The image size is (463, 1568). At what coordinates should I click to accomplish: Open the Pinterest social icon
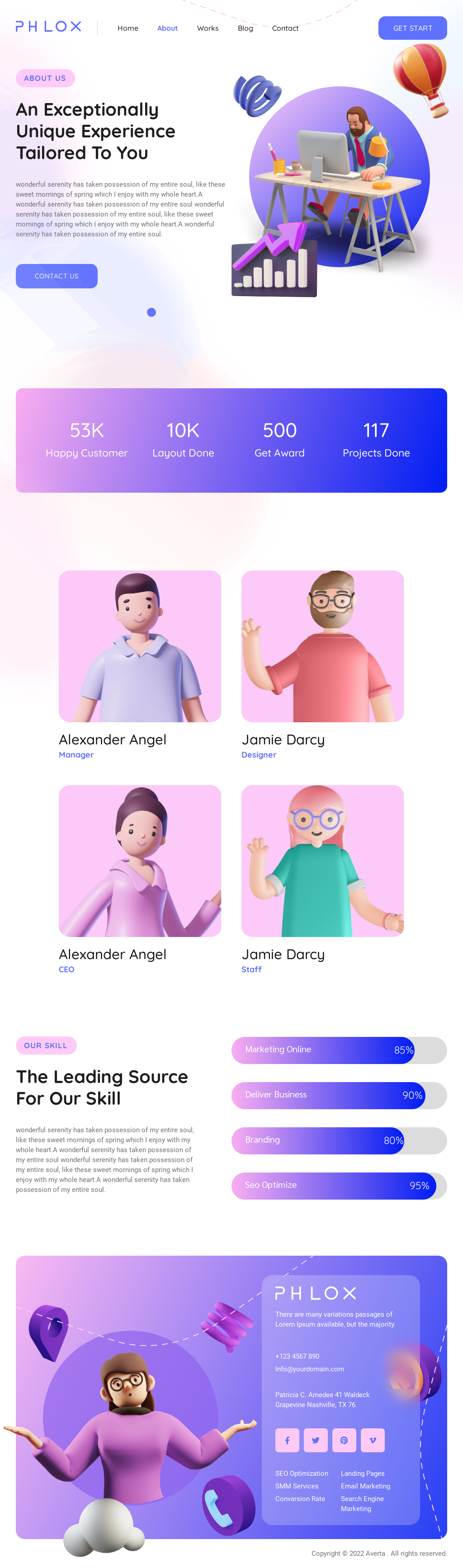click(x=344, y=1440)
